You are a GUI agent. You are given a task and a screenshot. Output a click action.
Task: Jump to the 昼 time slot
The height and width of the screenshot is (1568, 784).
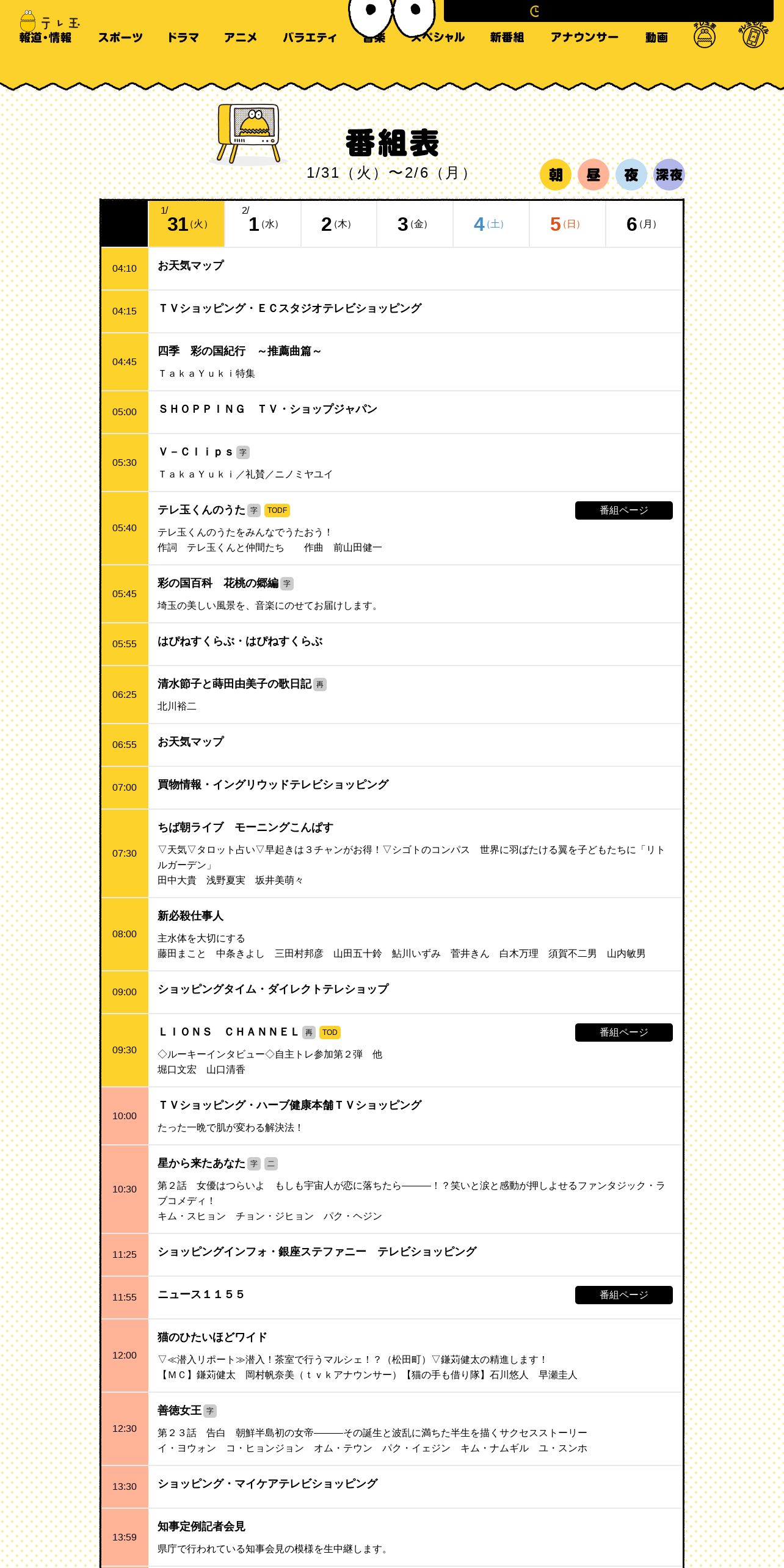(593, 175)
